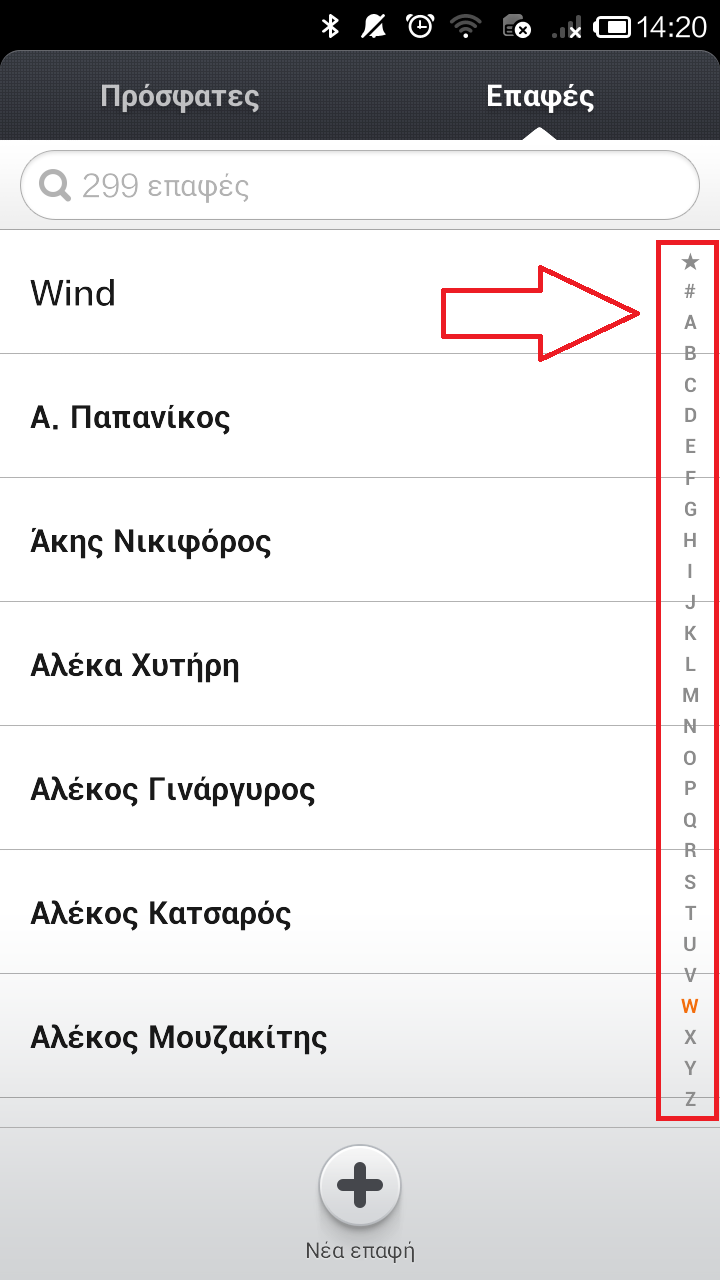This screenshot has width=720, height=1280.
Task: View contact Αλέκος Κατσαρός
Action: click(x=300, y=913)
